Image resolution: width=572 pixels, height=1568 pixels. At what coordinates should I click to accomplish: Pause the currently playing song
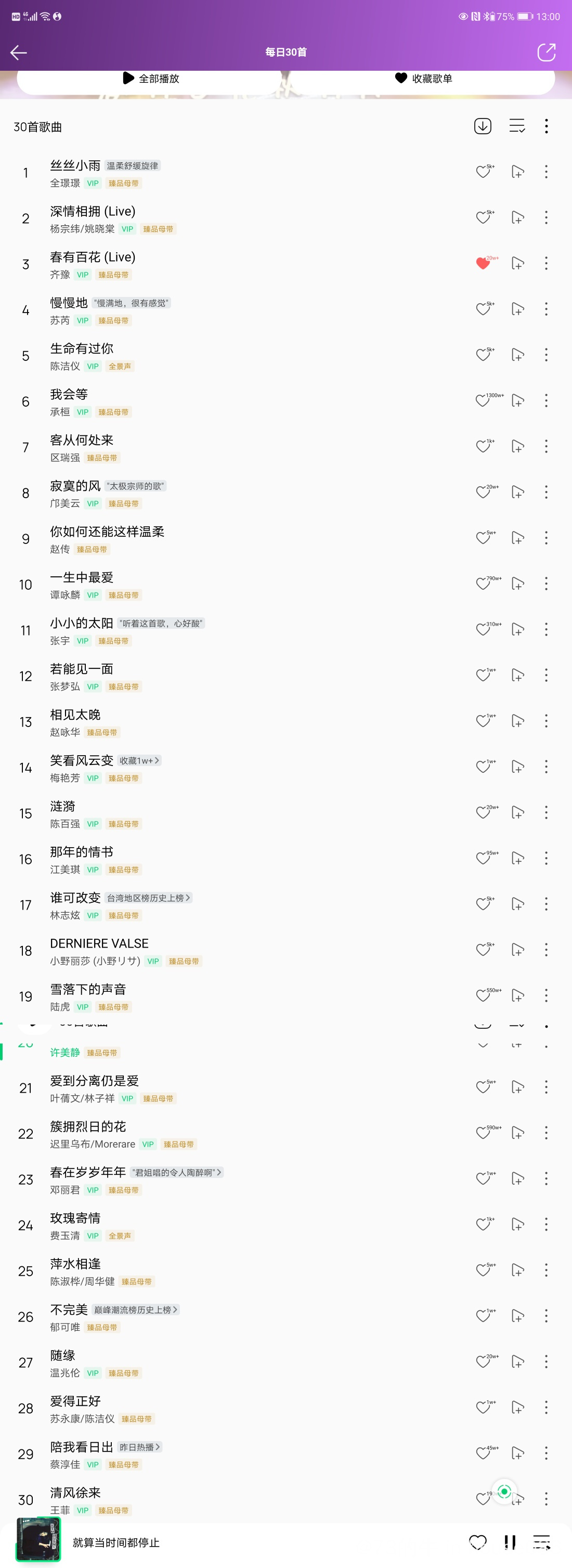point(510,1542)
